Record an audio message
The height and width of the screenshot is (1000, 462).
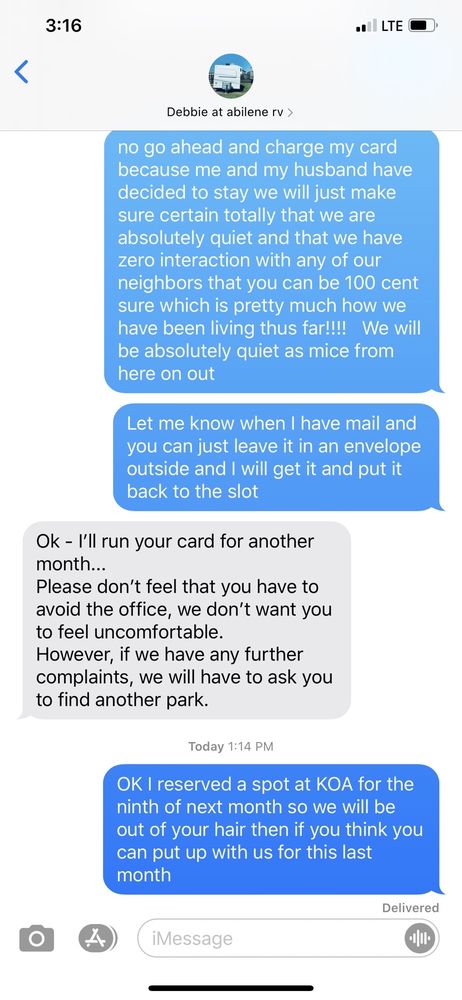pyautogui.click(x=420, y=938)
